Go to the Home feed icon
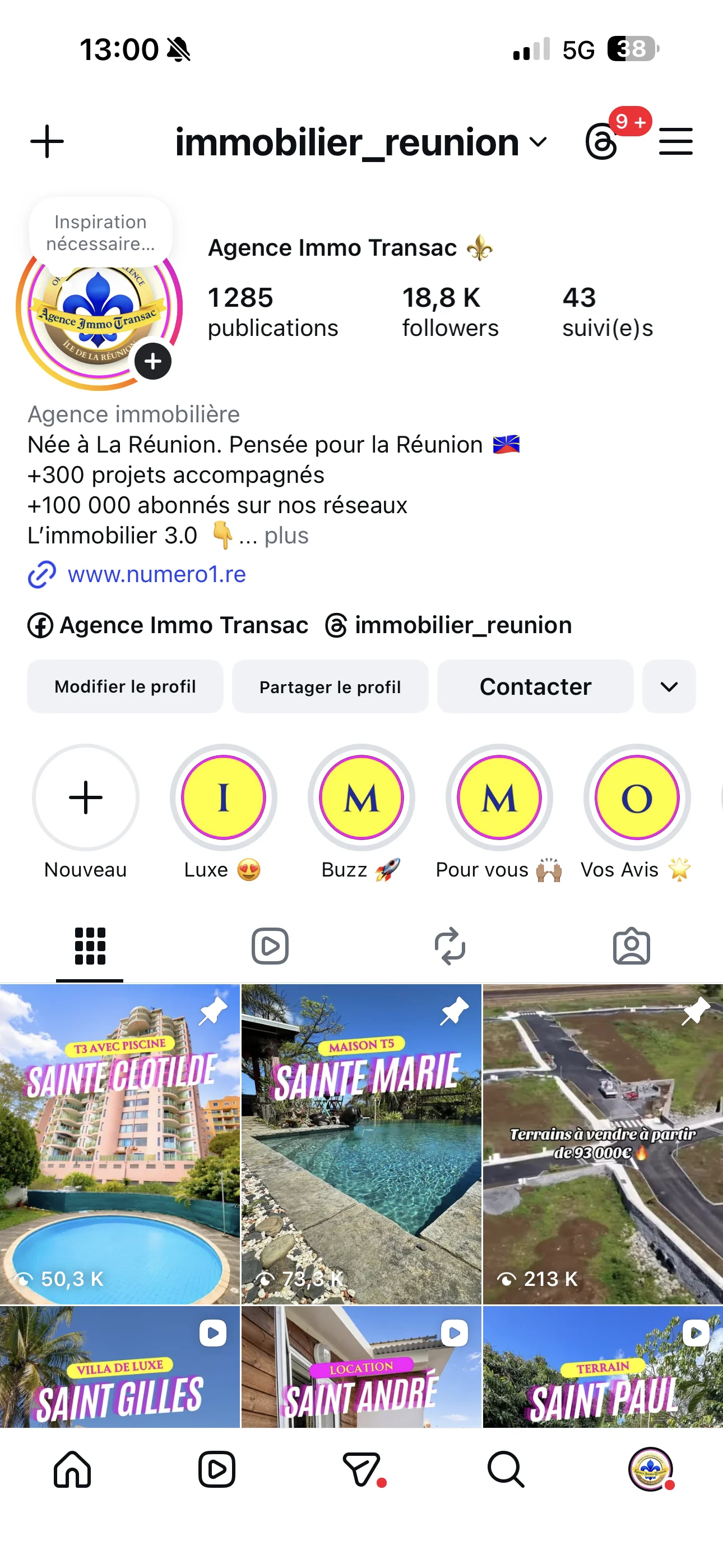The width and height of the screenshot is (723, 1568). click(x=72, y=1470)
